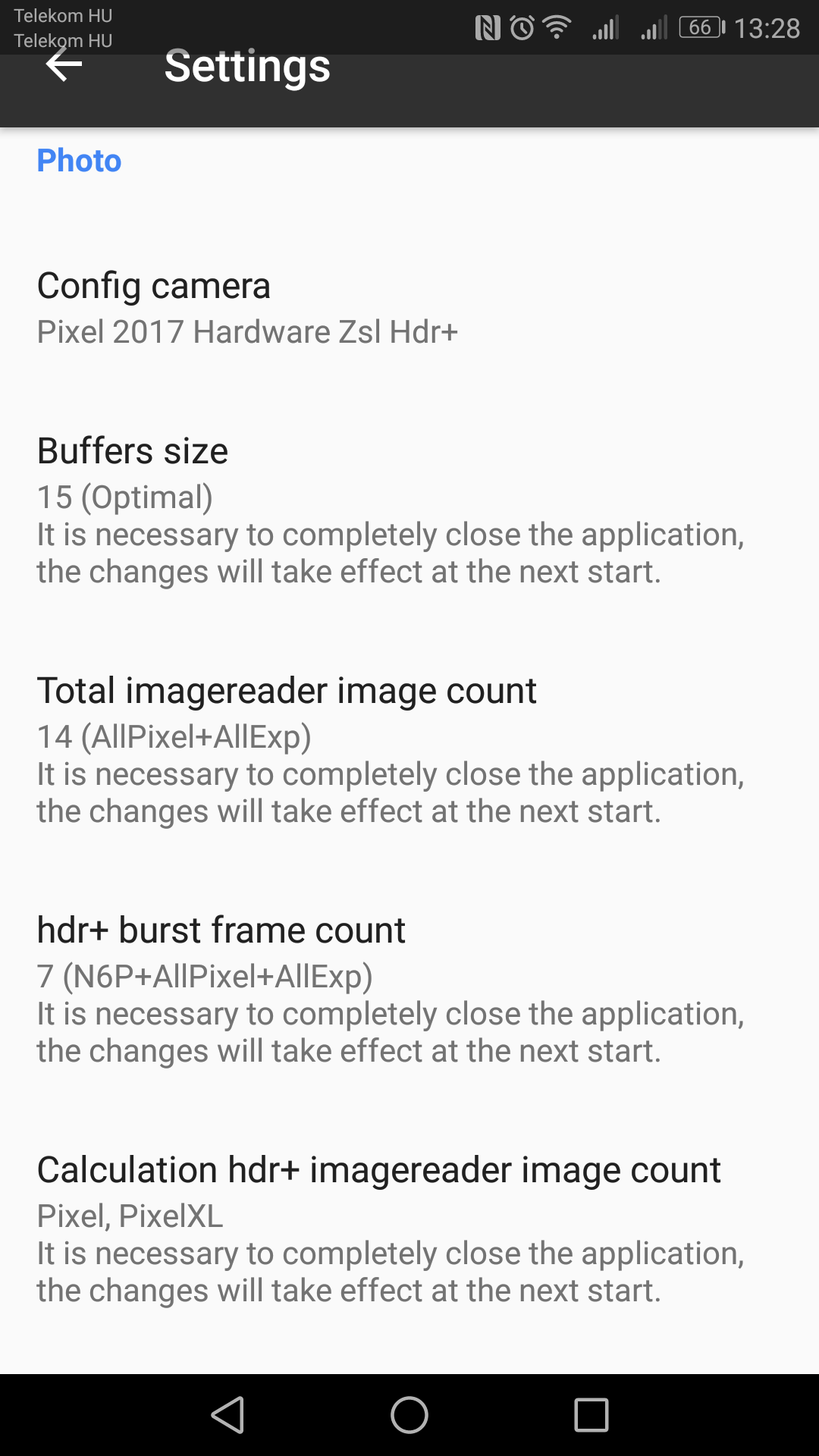Viewport: 819px width, 1456px height.
Task: Change the Buffers size option
Action: click(x=409, y=510)
